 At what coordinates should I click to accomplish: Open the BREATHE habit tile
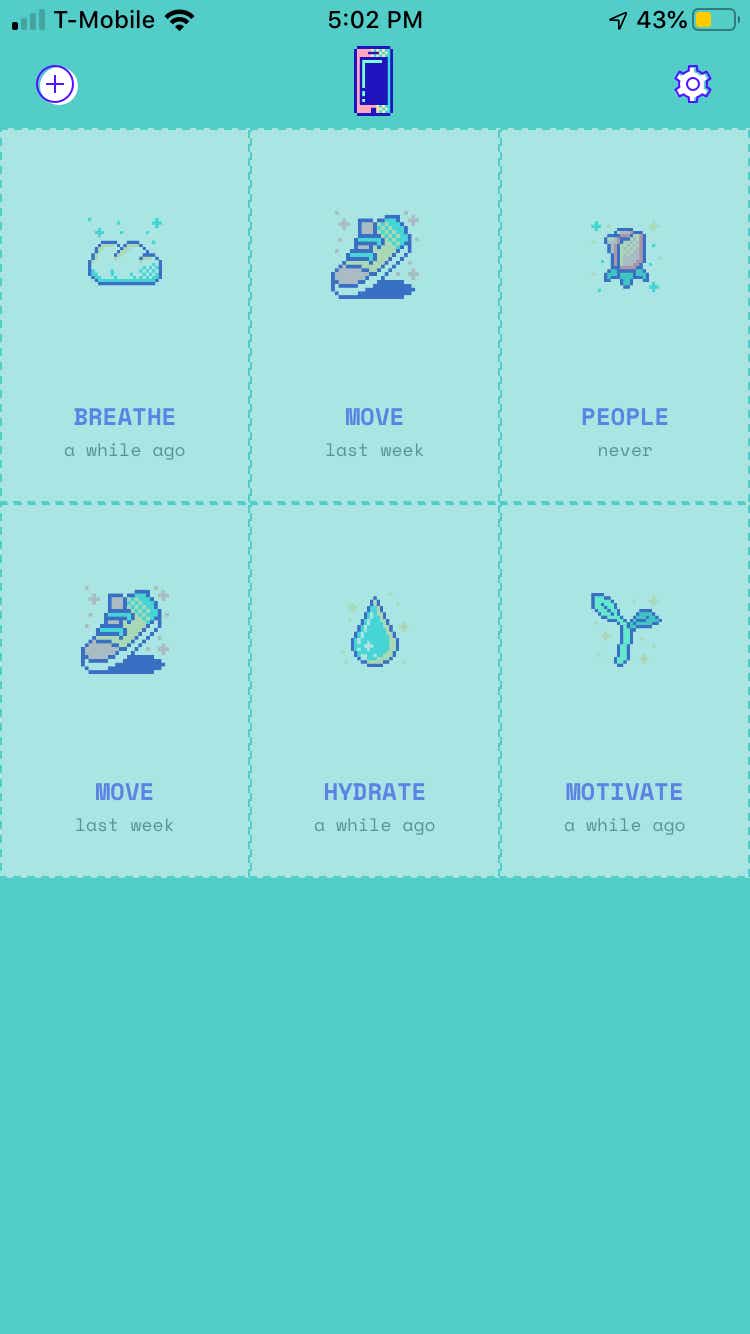125,315
